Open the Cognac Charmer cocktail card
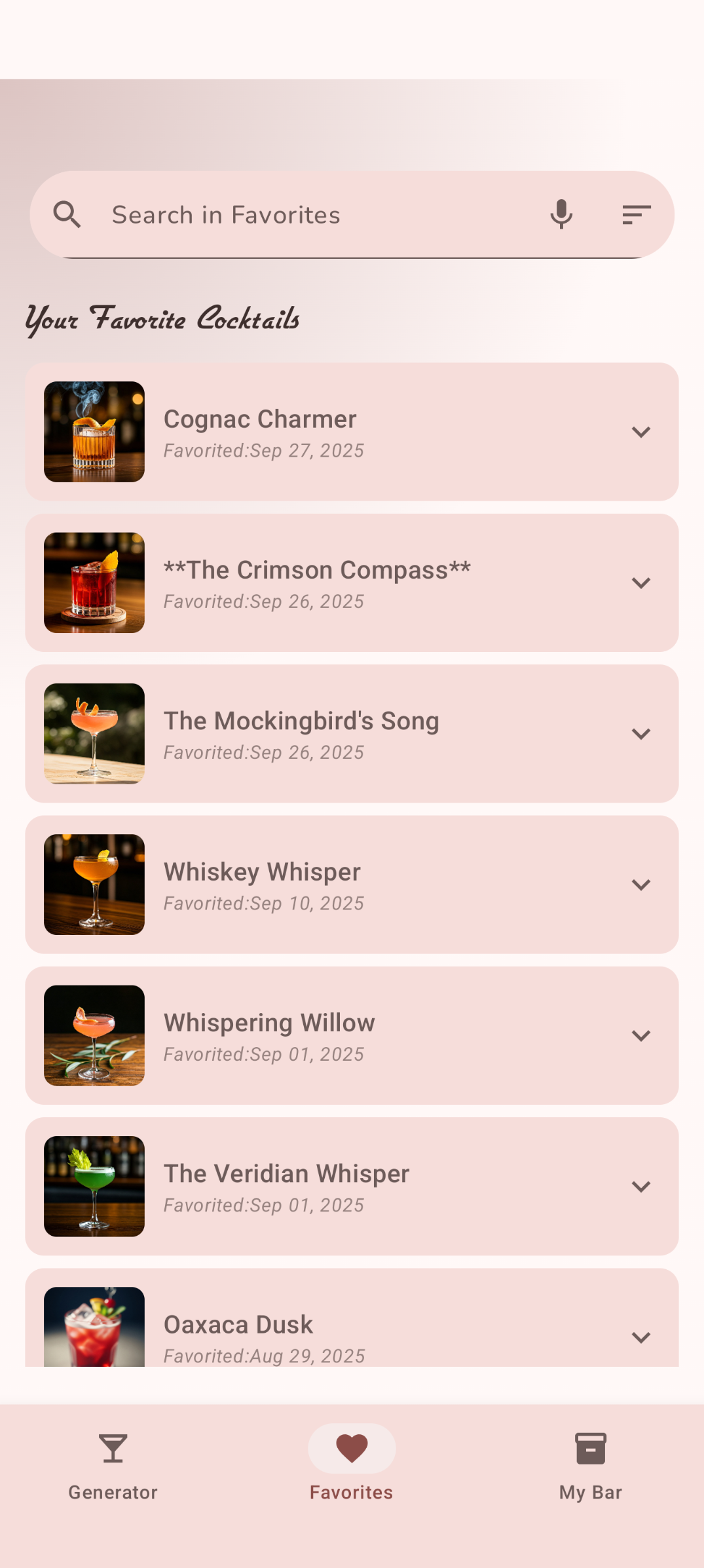The width and height of the screenshot is (704, 1568). 327,432
